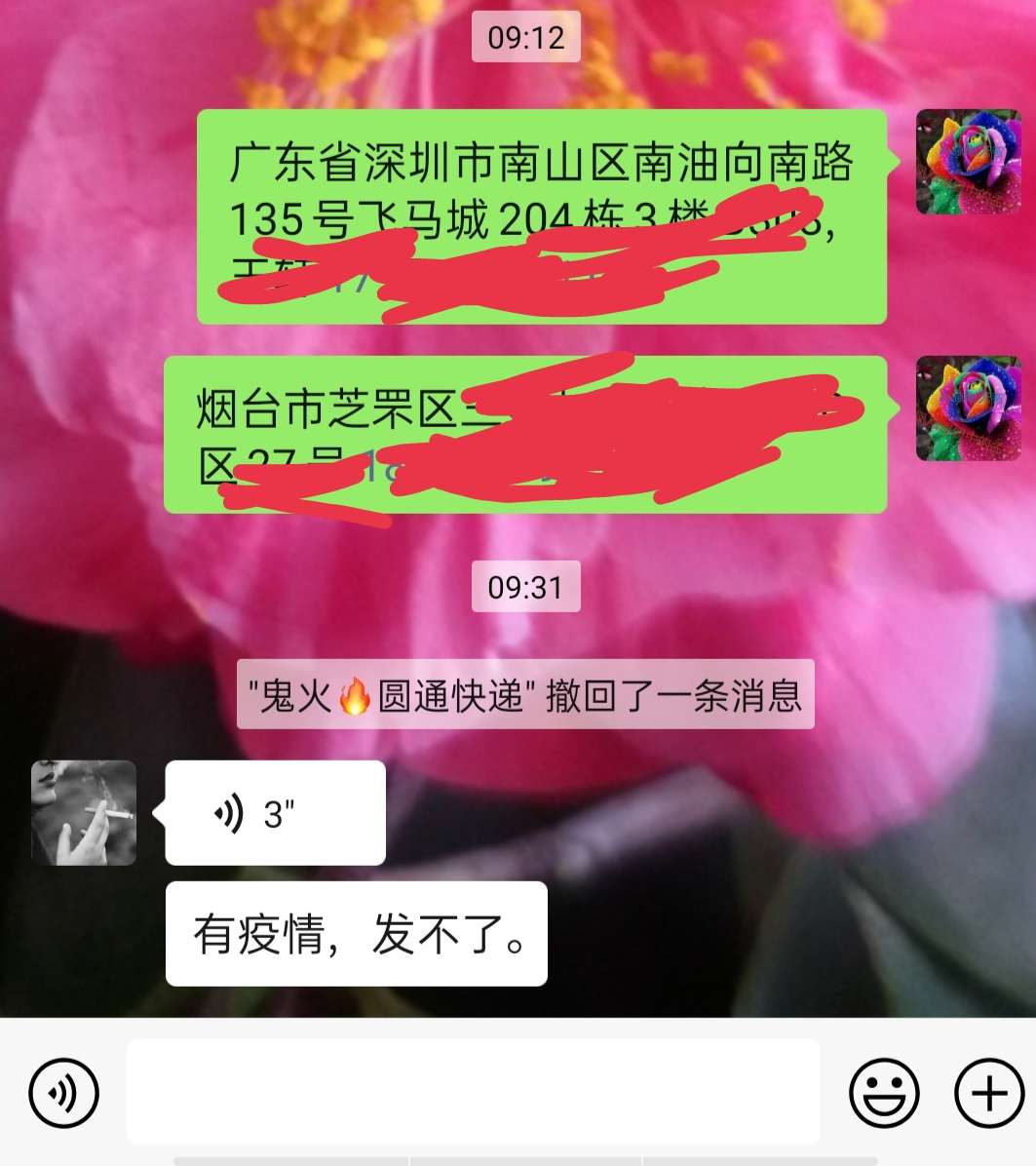
Task: Open rainbow rose avatar beside Shenzhen address
Action: click(x=968, y=162)
